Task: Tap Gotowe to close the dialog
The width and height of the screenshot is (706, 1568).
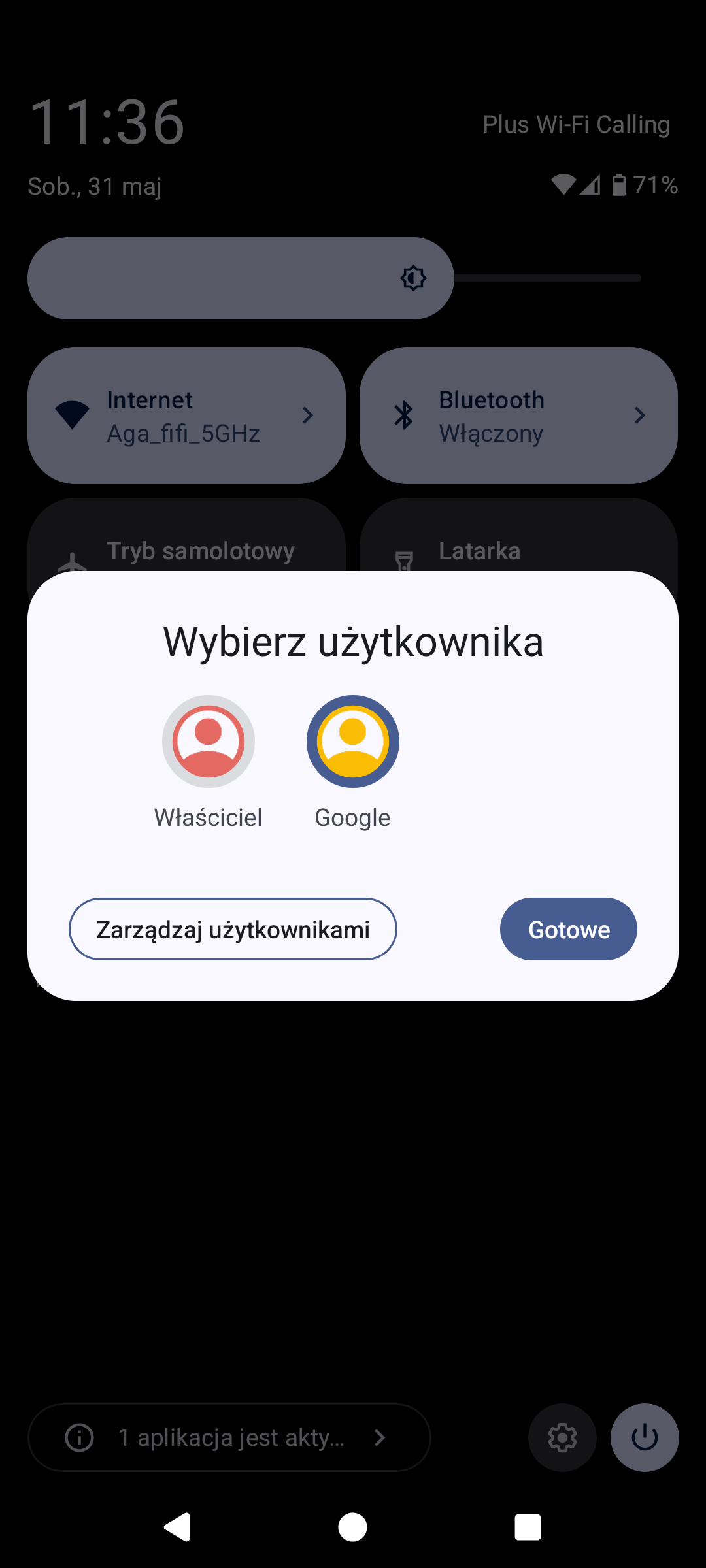Action: [x=568, y=929]
